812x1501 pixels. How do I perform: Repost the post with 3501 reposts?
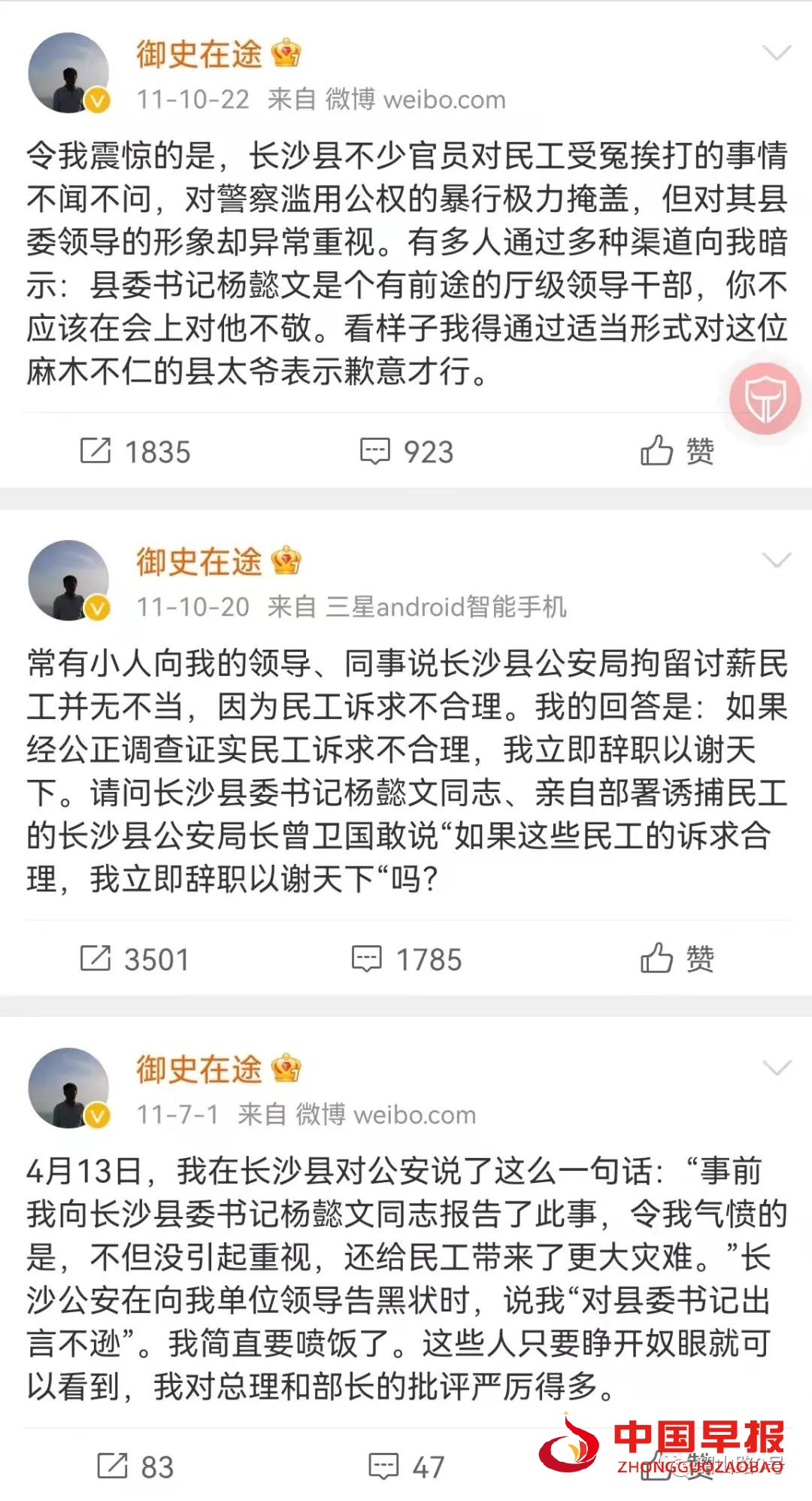click(x=135, y=960)
